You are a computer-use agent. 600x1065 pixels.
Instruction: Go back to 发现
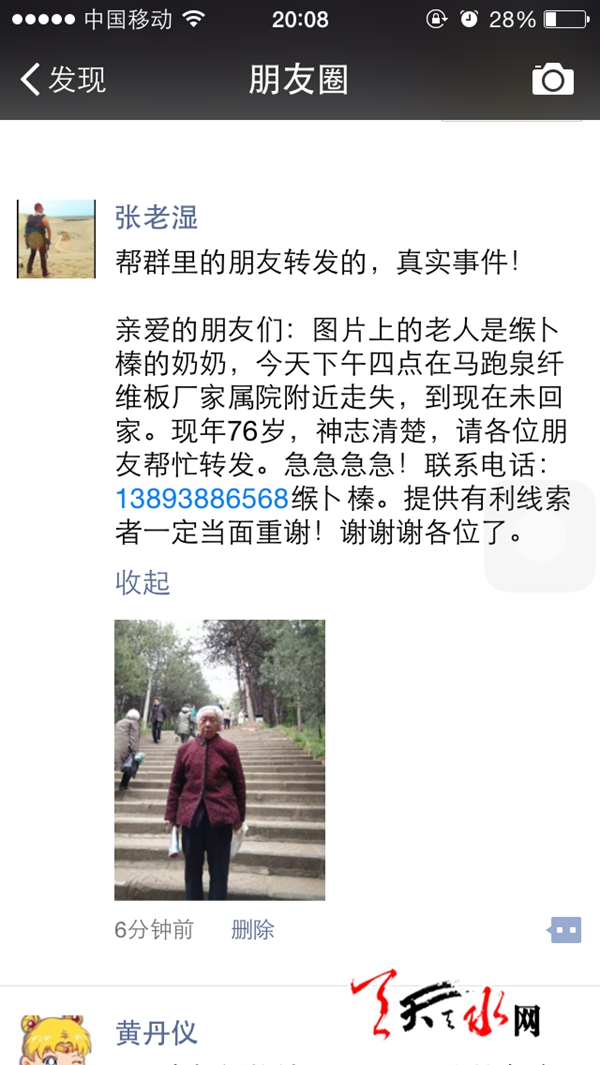click(62, 79)
